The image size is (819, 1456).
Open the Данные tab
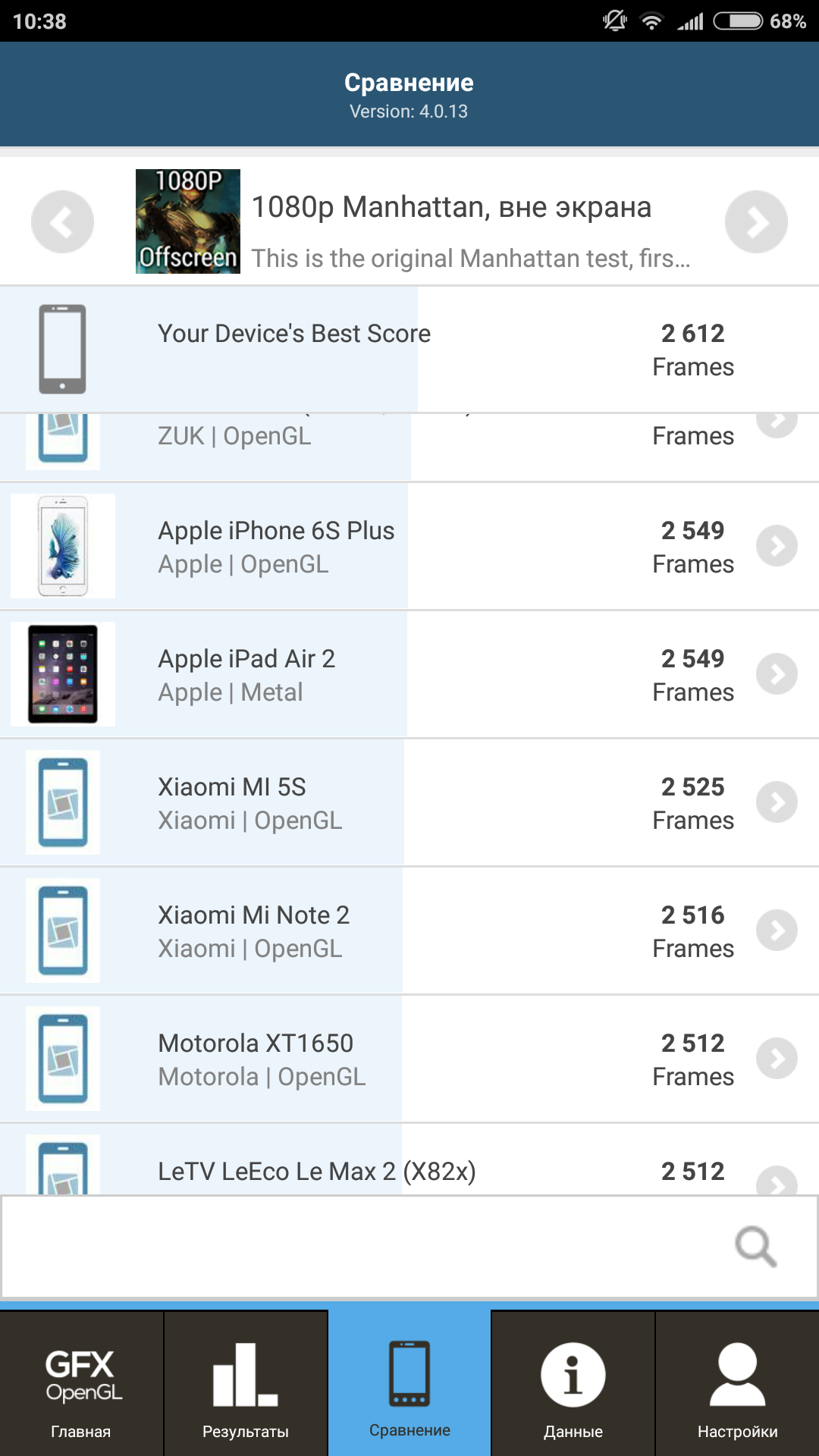point(573,1383)
